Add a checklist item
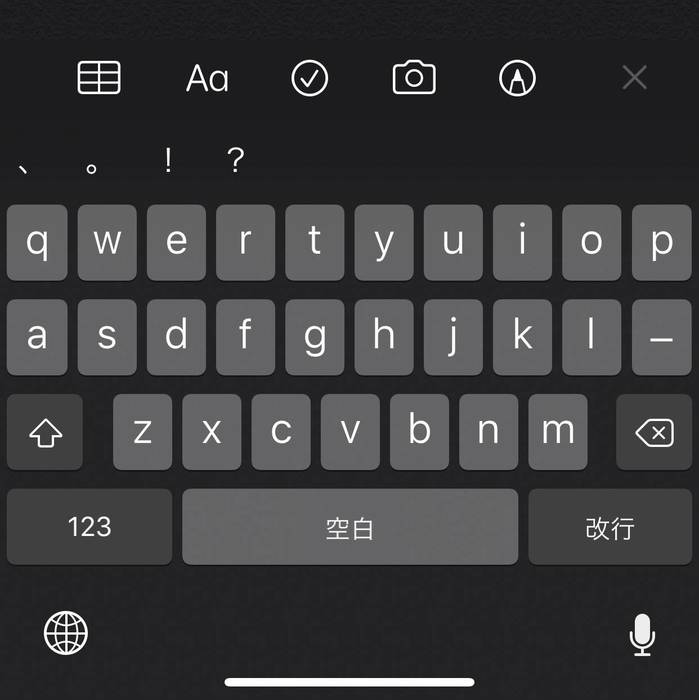This screenshot has width=699, height=700. point(310,77)
